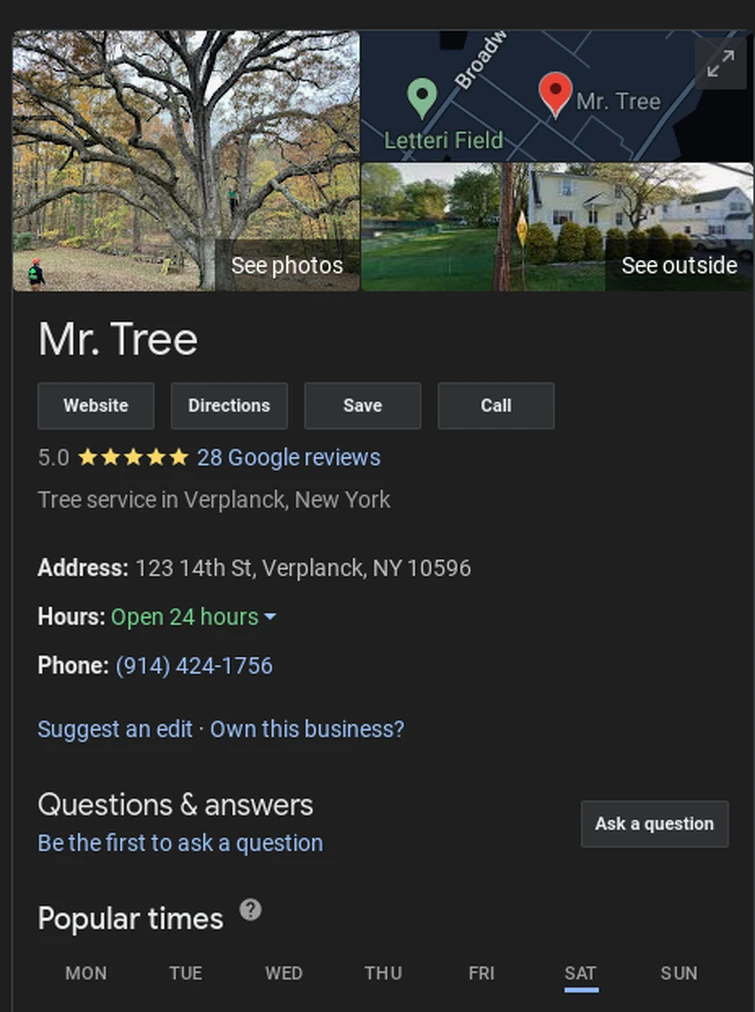
Task: Select Be the first to ask a question
Action: click(180, 843)
